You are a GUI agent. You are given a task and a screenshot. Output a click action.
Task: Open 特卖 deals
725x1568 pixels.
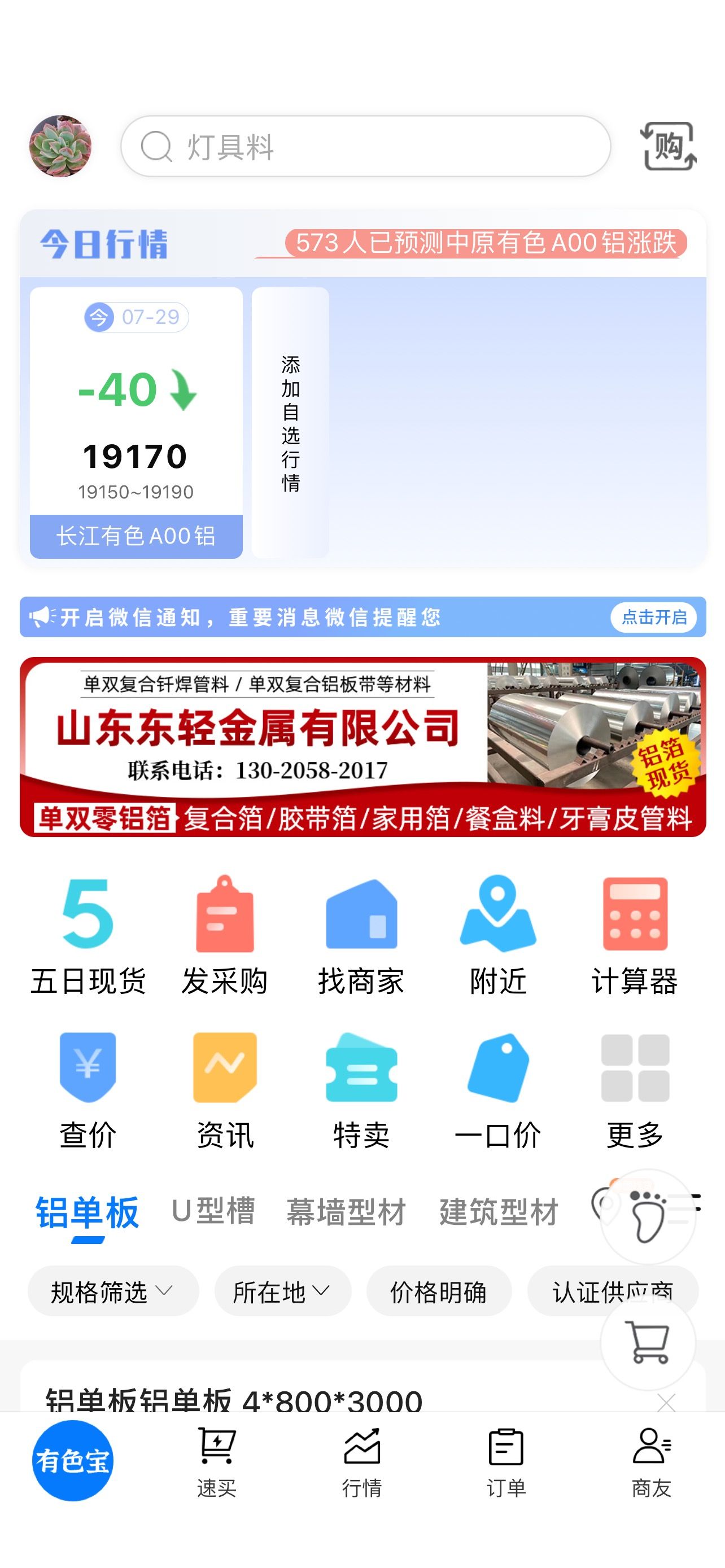click(x=361, y=1090)
